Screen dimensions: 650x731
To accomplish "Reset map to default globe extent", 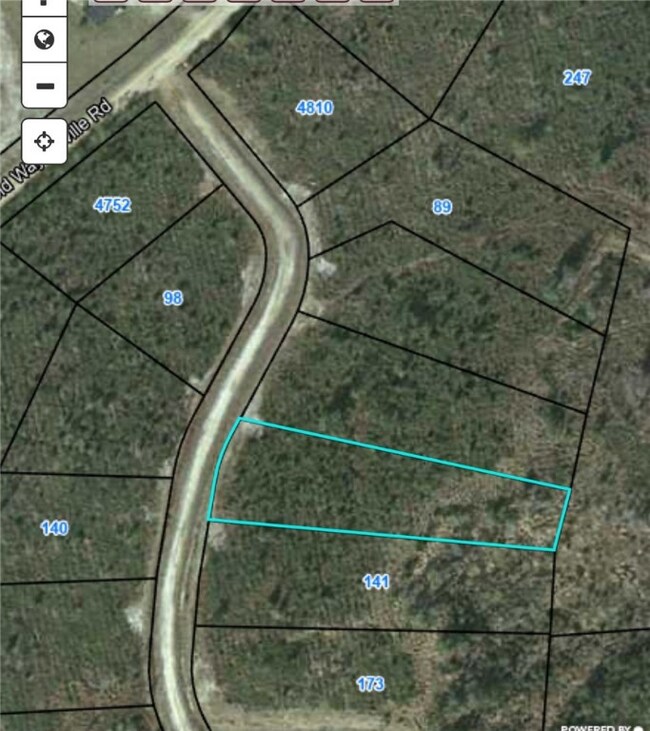I will (x=44, y=40).
